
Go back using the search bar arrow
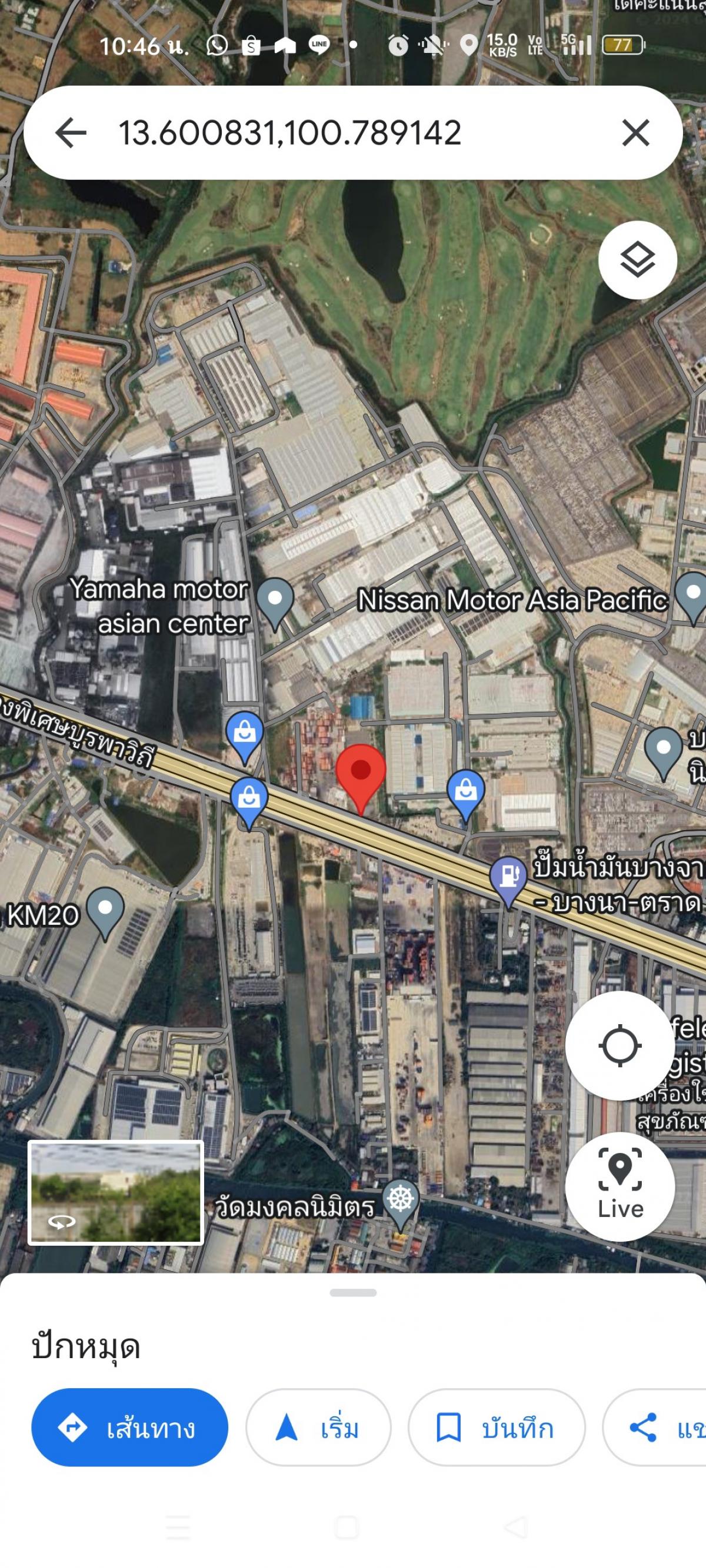(71, 133)
